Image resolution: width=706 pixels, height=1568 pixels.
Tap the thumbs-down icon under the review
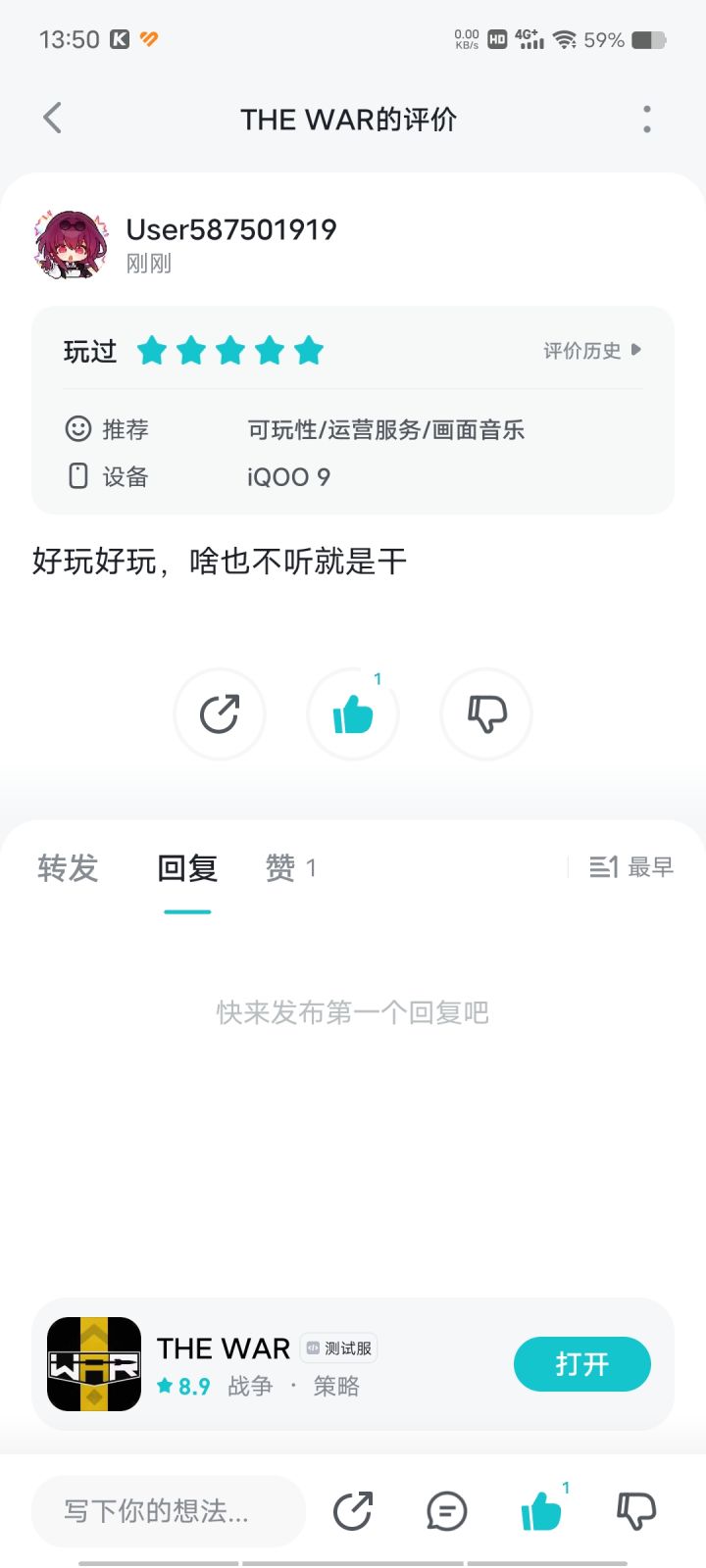[x=486, y=714]
